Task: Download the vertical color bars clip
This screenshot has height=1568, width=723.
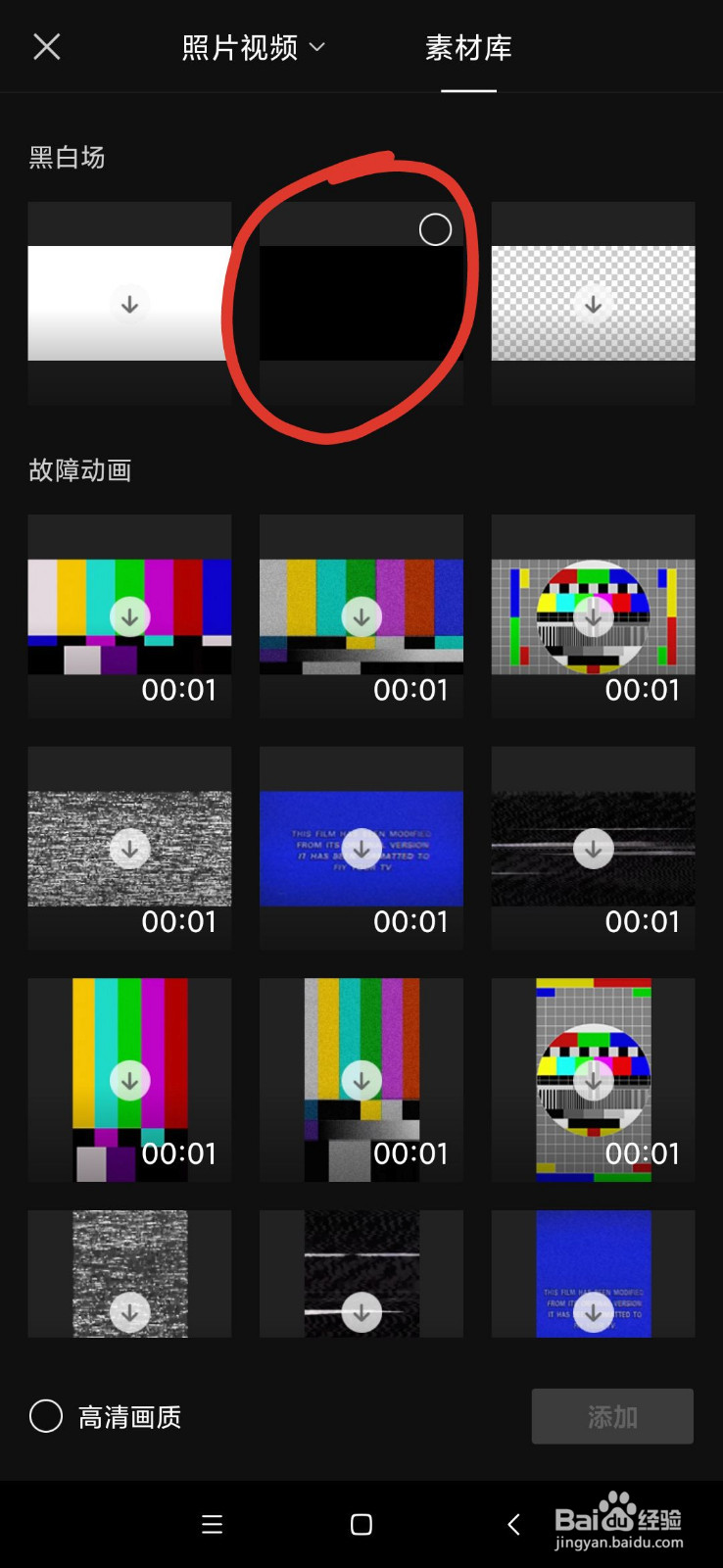Action: [x=129, y=1079]
